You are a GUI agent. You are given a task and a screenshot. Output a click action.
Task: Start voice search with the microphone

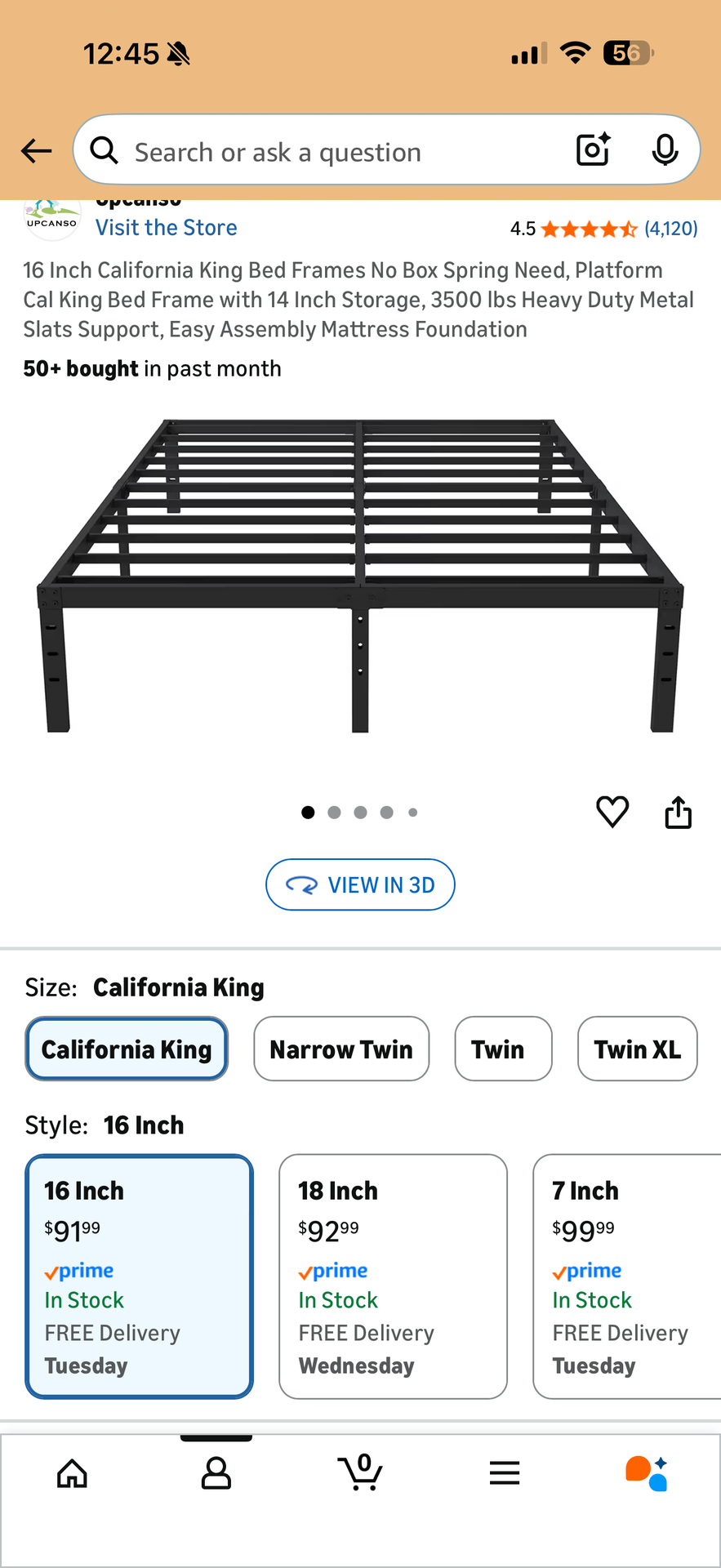coord(665,149)
